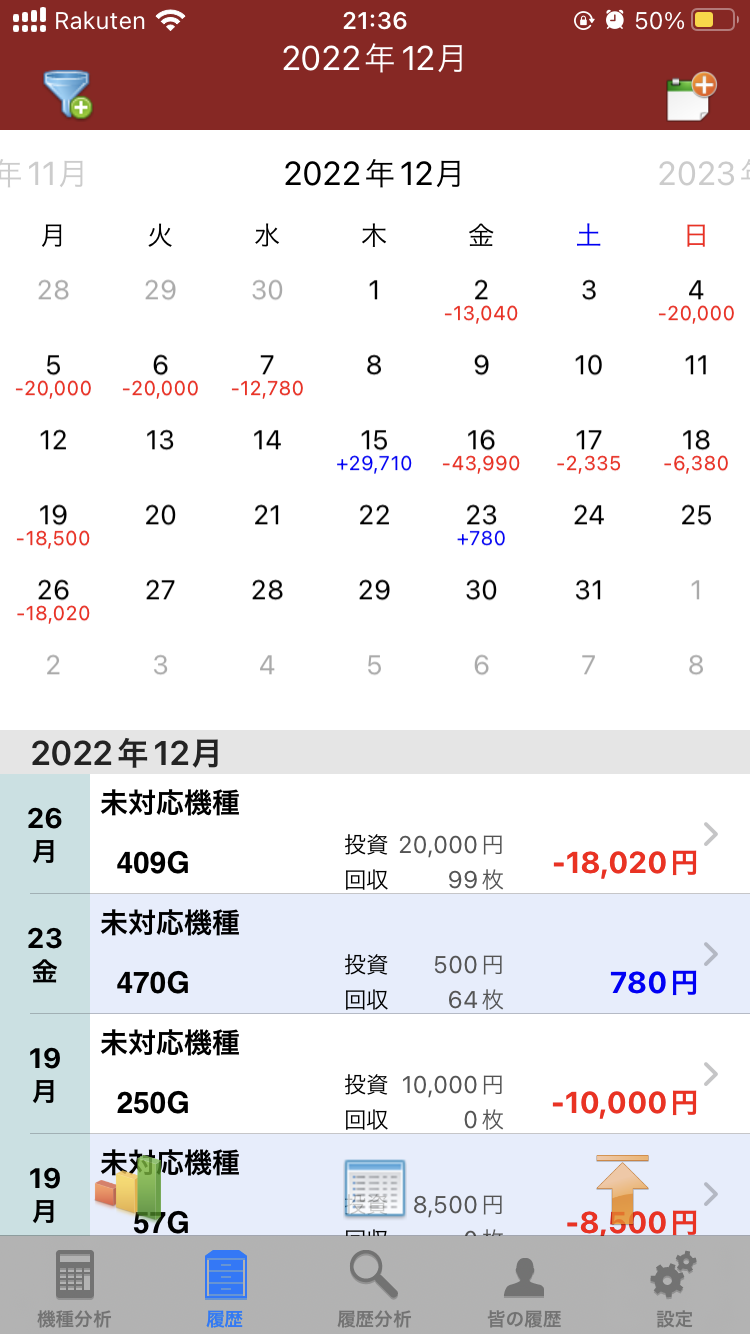Select December 16 showing -43,990

[481, 450]
